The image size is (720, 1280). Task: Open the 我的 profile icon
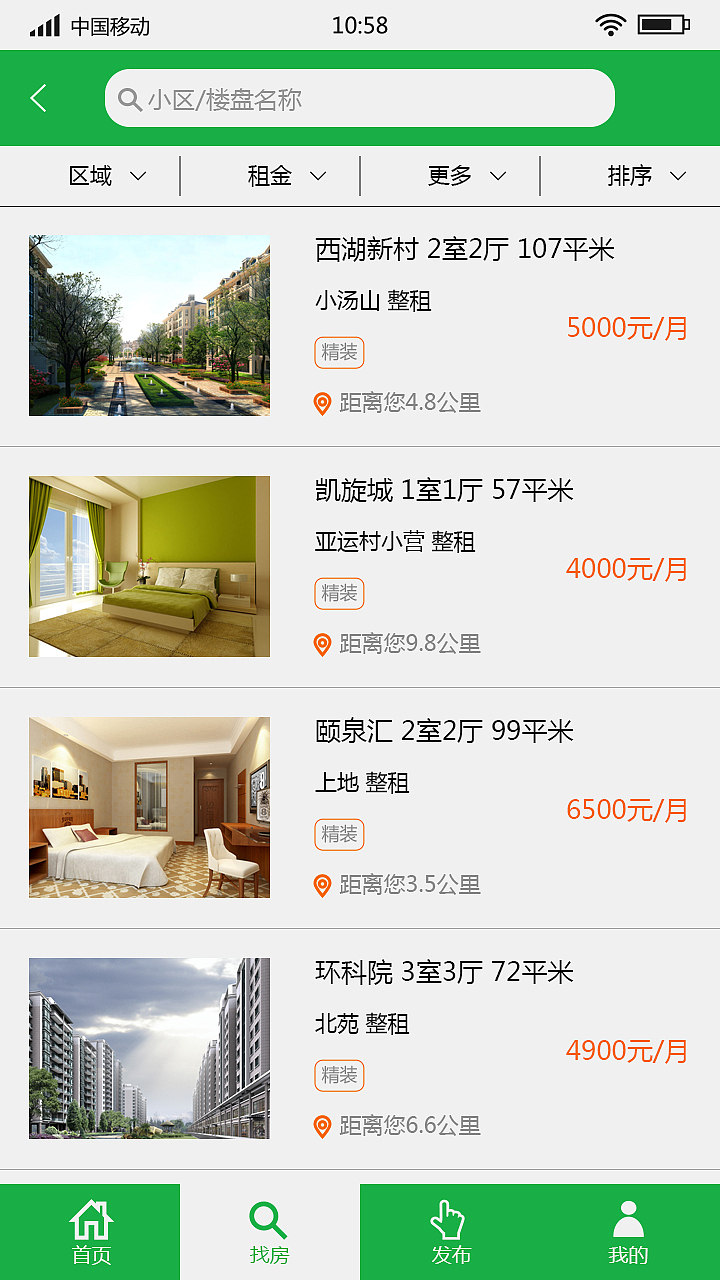point(629,1218)
